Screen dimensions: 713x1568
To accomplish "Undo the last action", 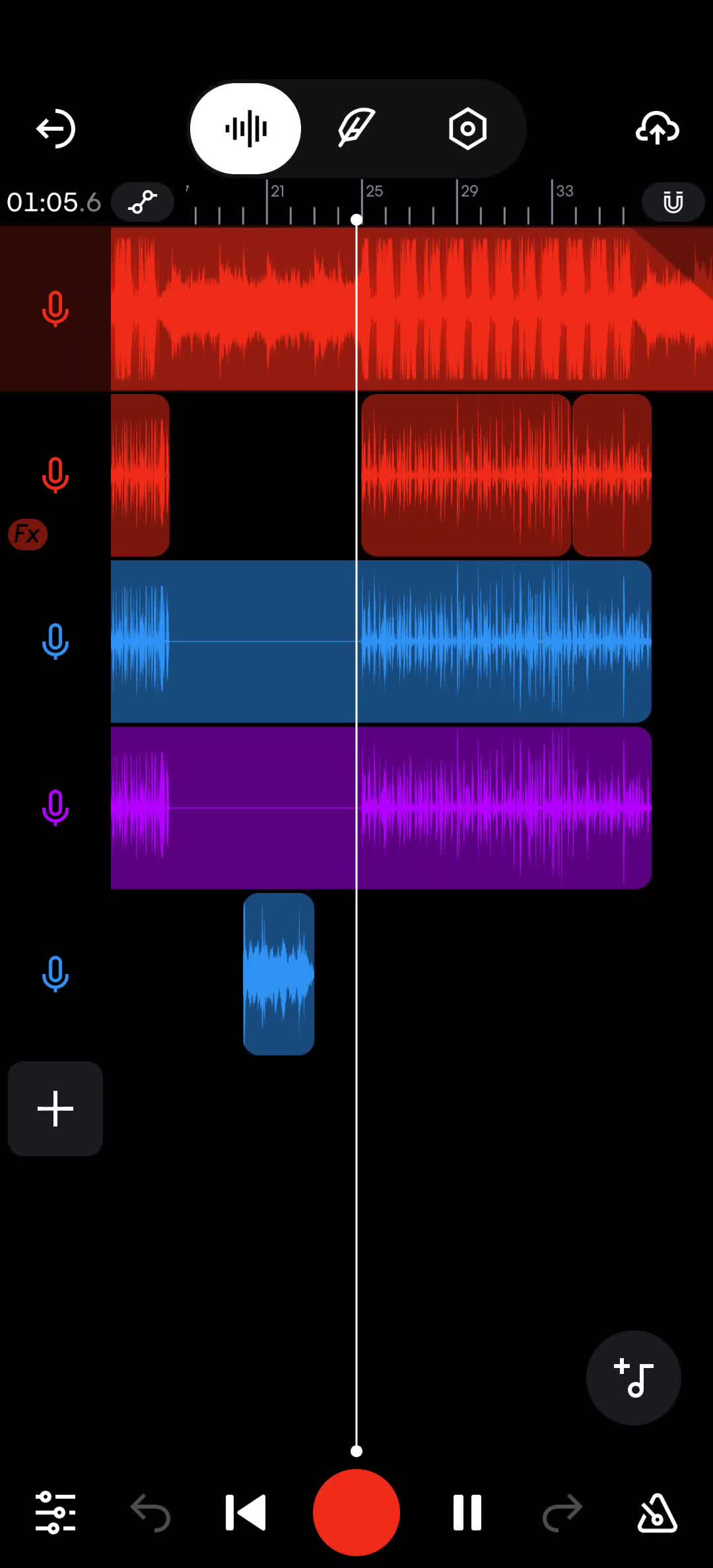I will [x=151, y=1513].
